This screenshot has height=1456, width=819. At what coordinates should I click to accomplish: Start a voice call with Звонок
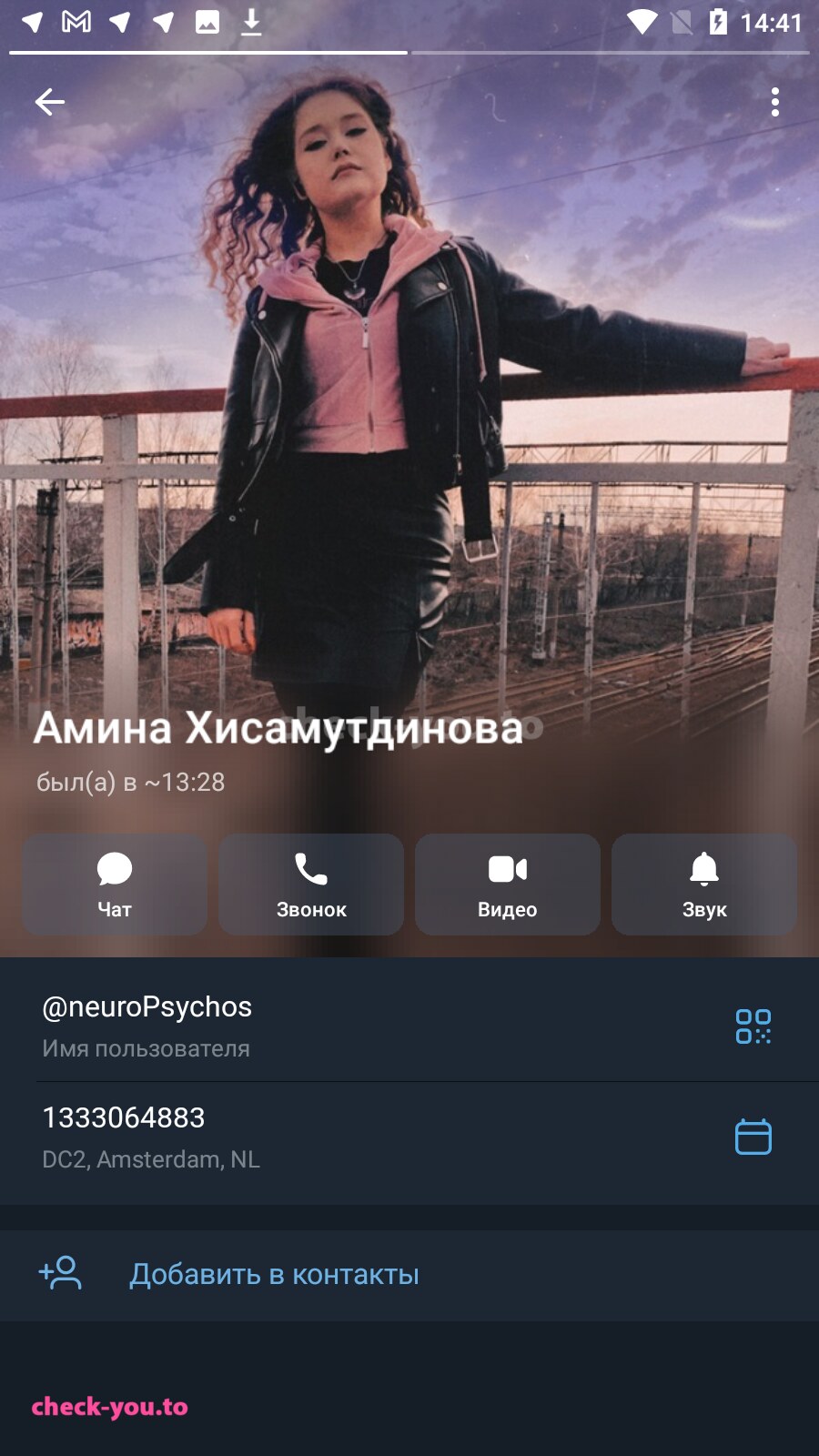(x=311, y=885)
